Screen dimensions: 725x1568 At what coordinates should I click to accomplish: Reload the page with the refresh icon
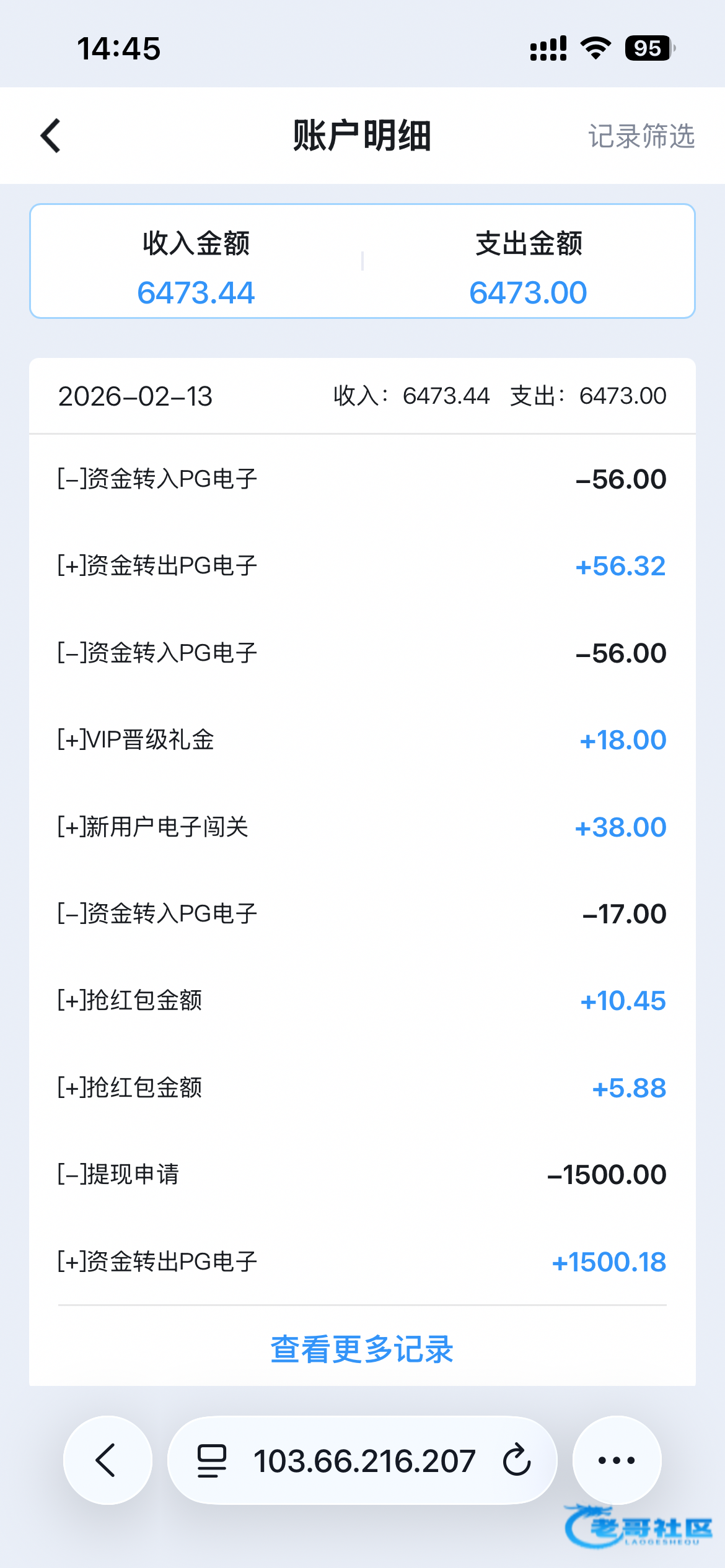(x=517, y=1460)
